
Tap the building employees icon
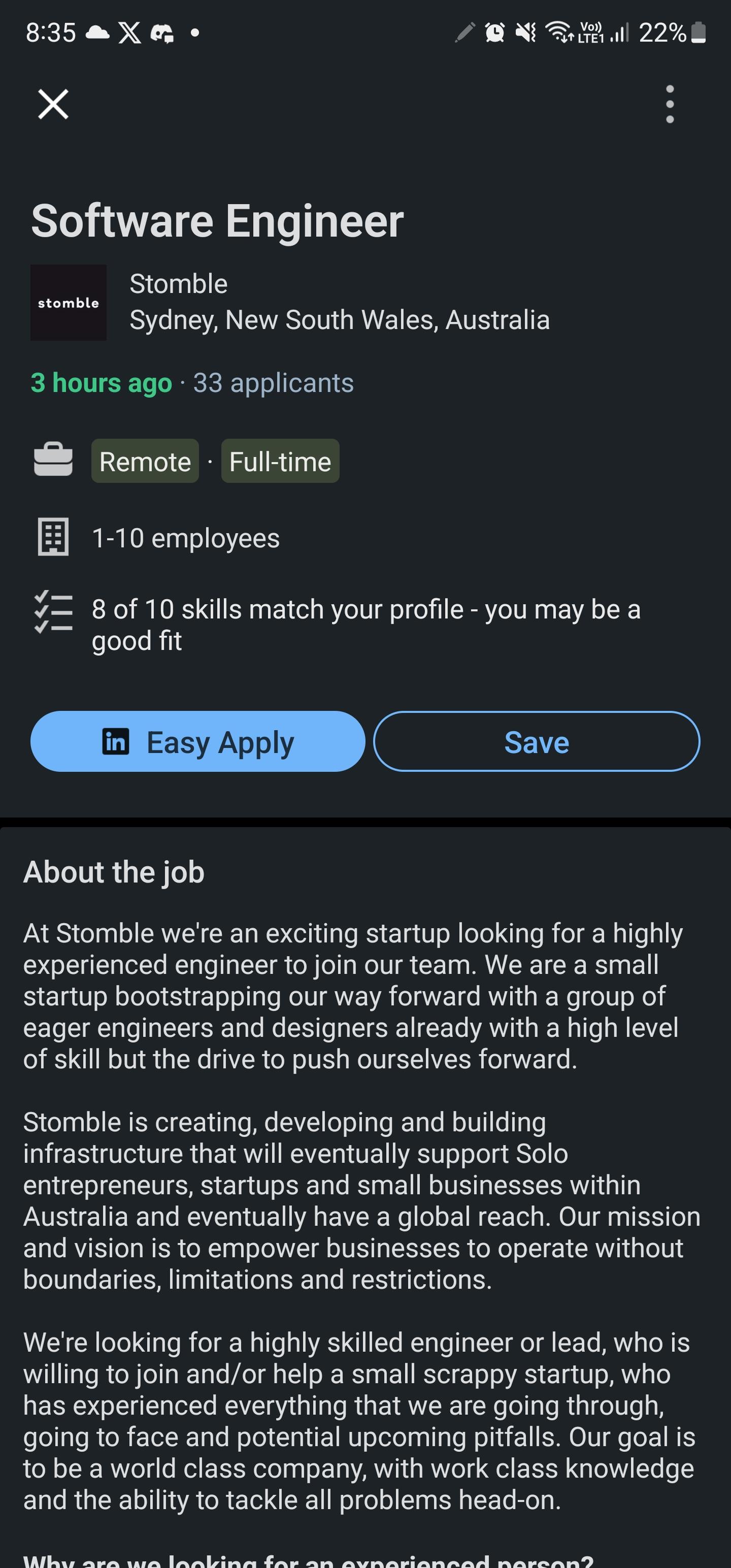(53, 538)
